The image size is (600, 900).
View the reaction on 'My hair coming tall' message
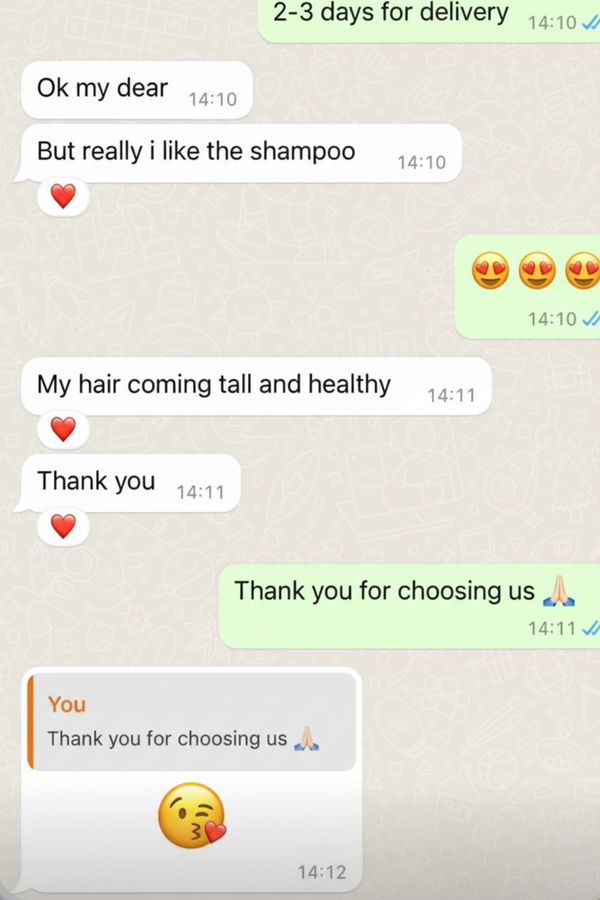(63, 430)
